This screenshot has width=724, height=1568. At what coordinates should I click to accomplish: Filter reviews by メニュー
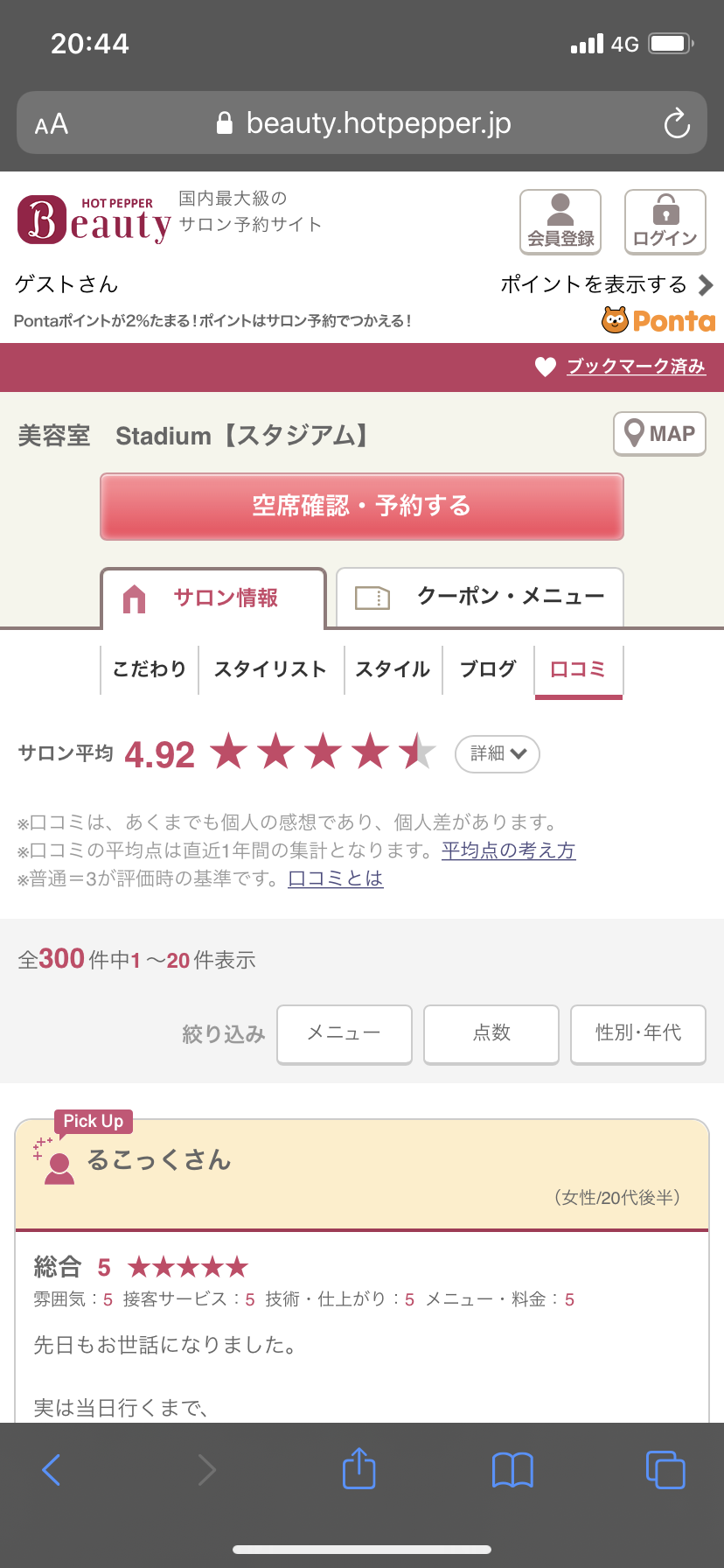345,1034
